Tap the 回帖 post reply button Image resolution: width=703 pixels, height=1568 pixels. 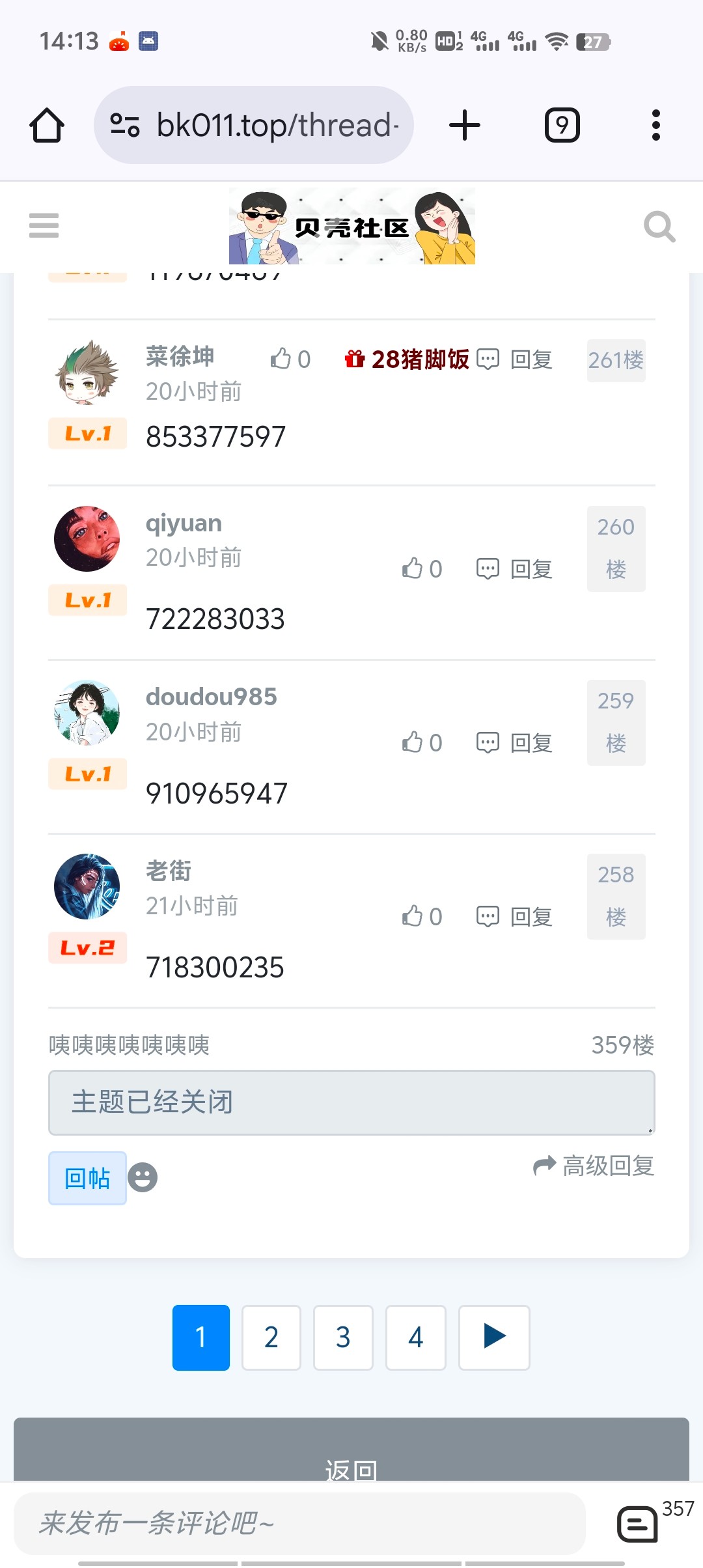click(87, 1178)
